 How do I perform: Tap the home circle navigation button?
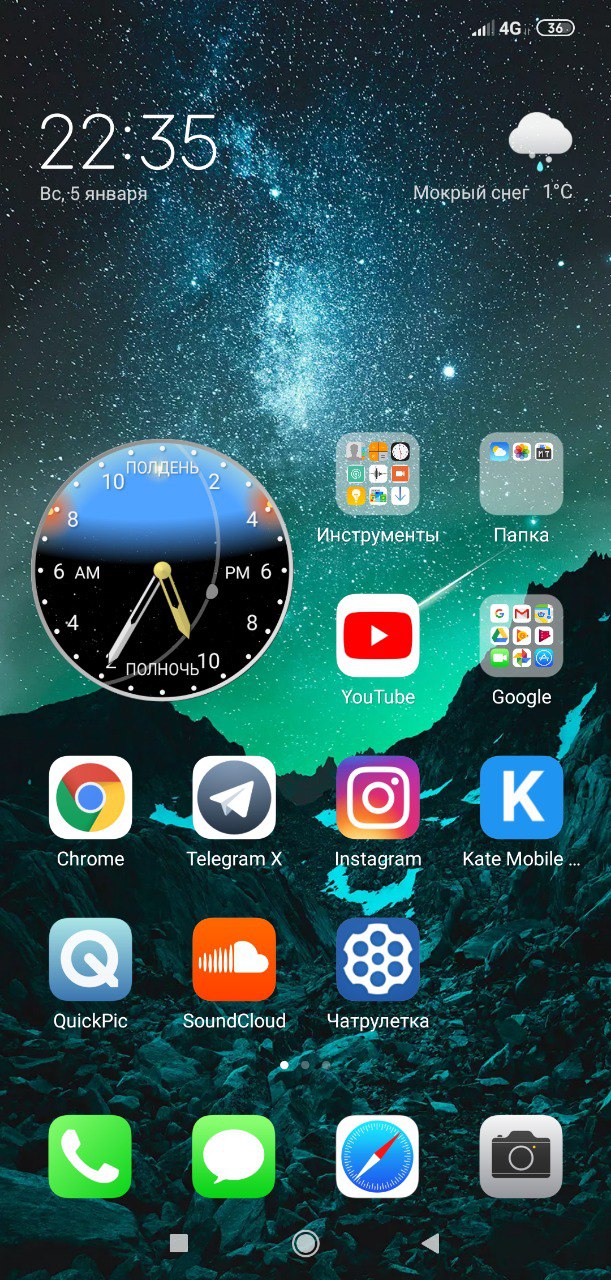tap(305, 1243)
